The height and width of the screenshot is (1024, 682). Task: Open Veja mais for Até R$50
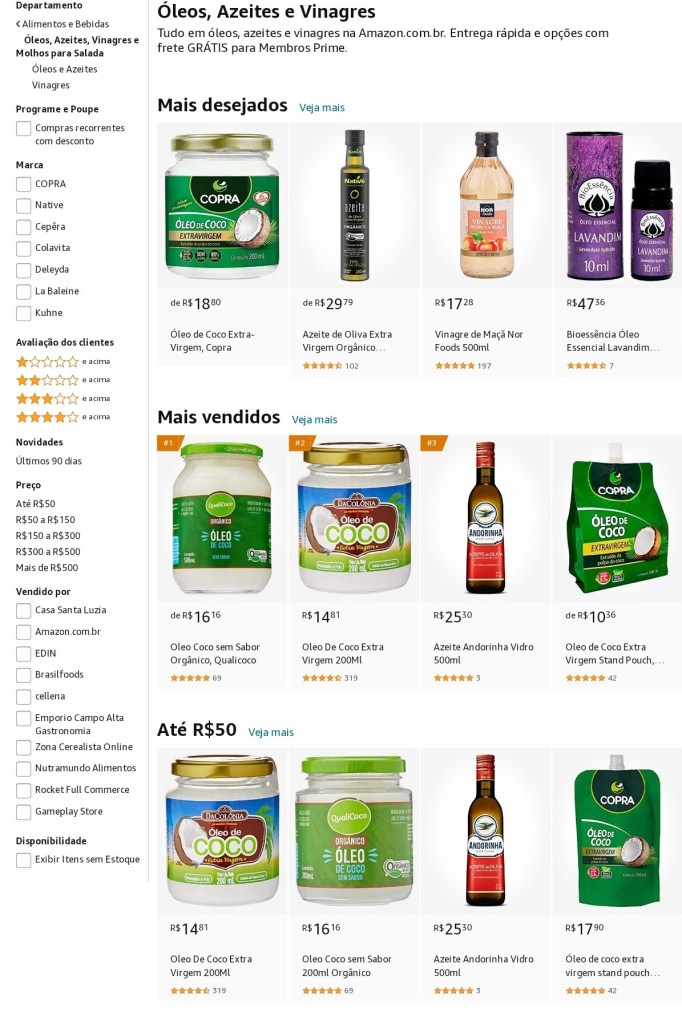271,732
